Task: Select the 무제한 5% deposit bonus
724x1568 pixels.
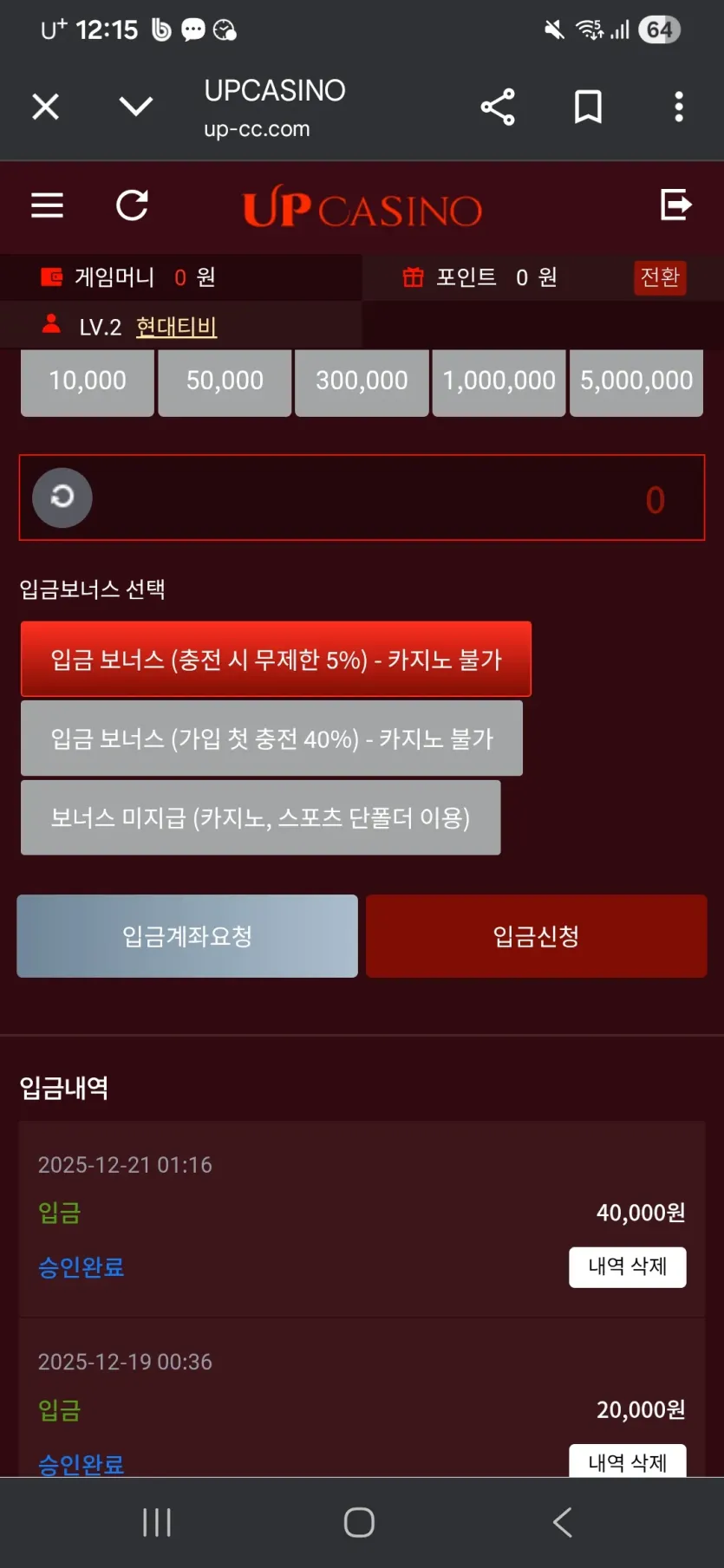Action: 276,660
